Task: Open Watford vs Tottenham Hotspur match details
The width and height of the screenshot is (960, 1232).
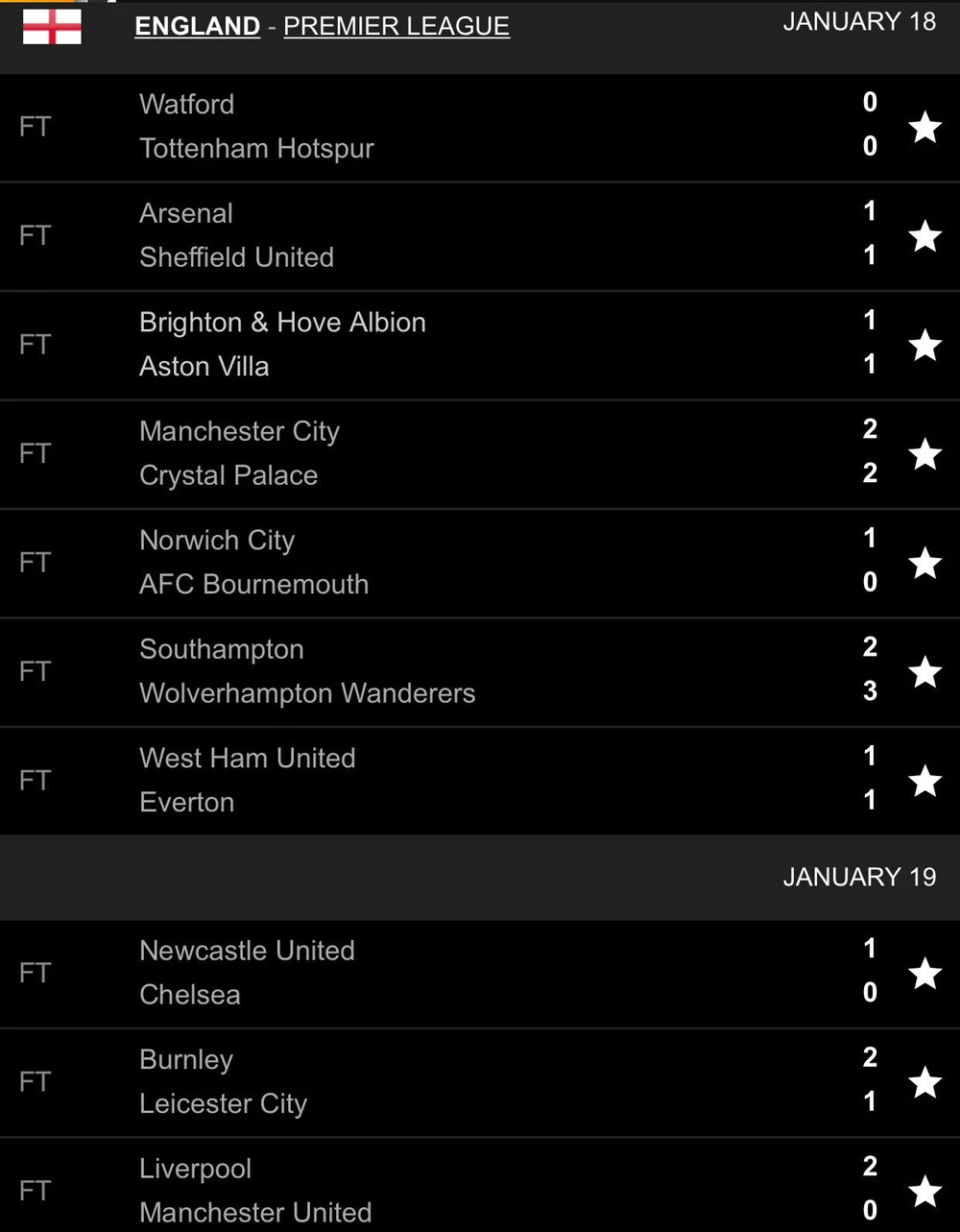Action: coord(432,127)
